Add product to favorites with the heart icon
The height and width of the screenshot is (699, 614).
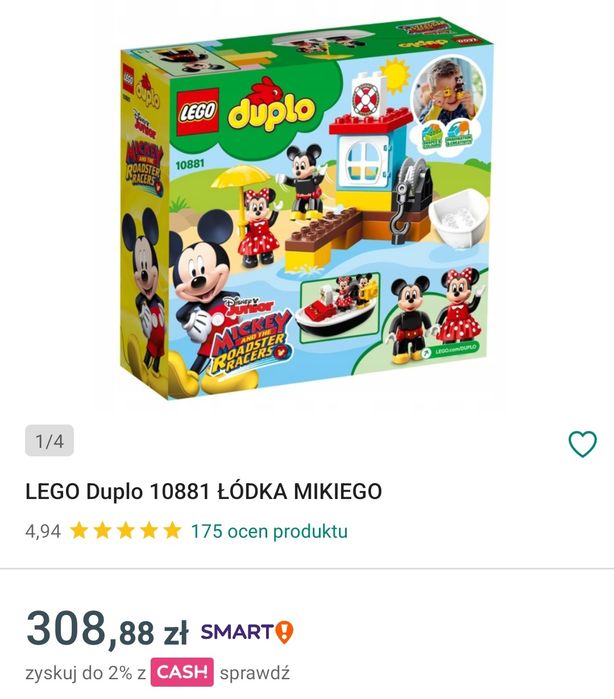click(x=582, y=444)
